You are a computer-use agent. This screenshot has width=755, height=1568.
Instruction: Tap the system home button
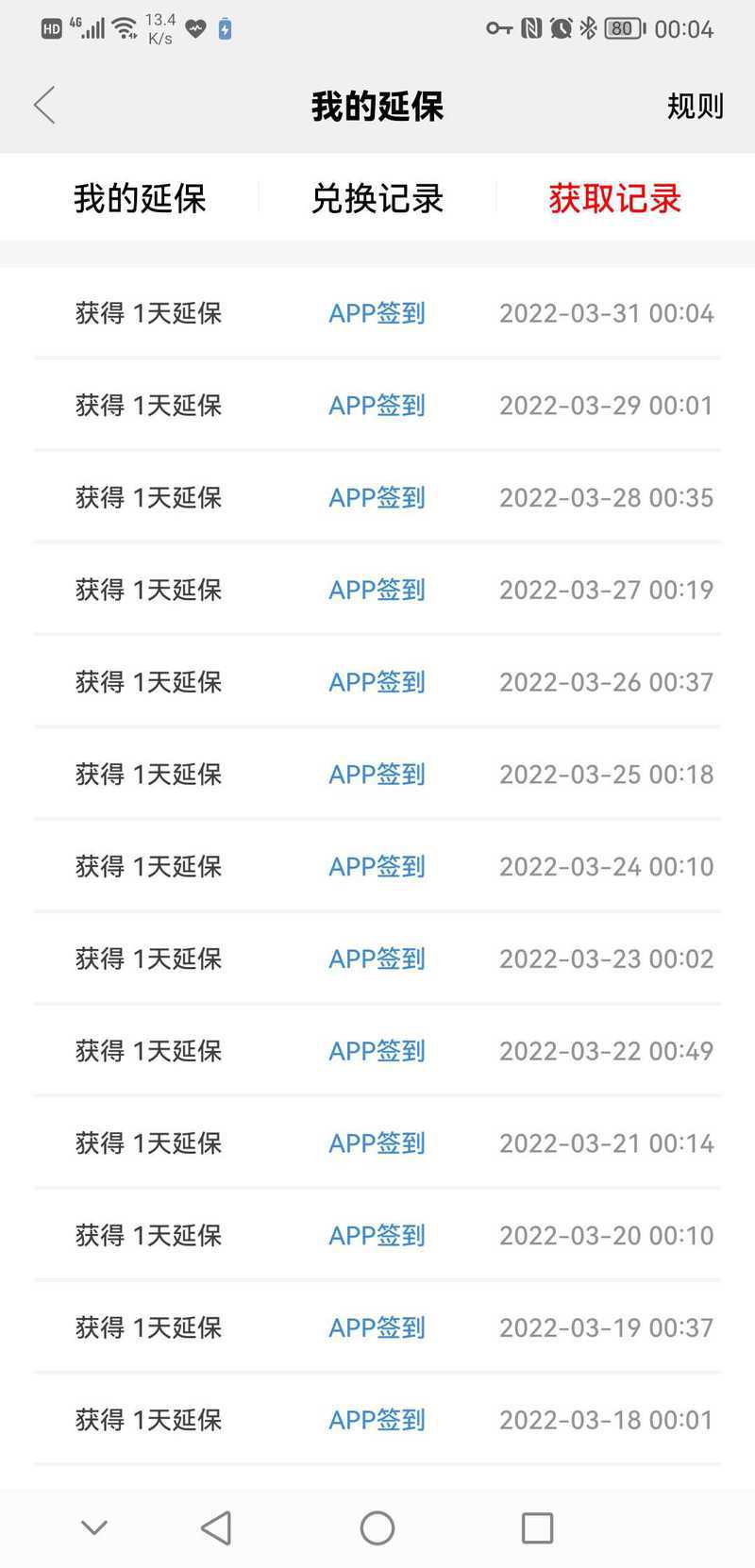point(377,1527)
